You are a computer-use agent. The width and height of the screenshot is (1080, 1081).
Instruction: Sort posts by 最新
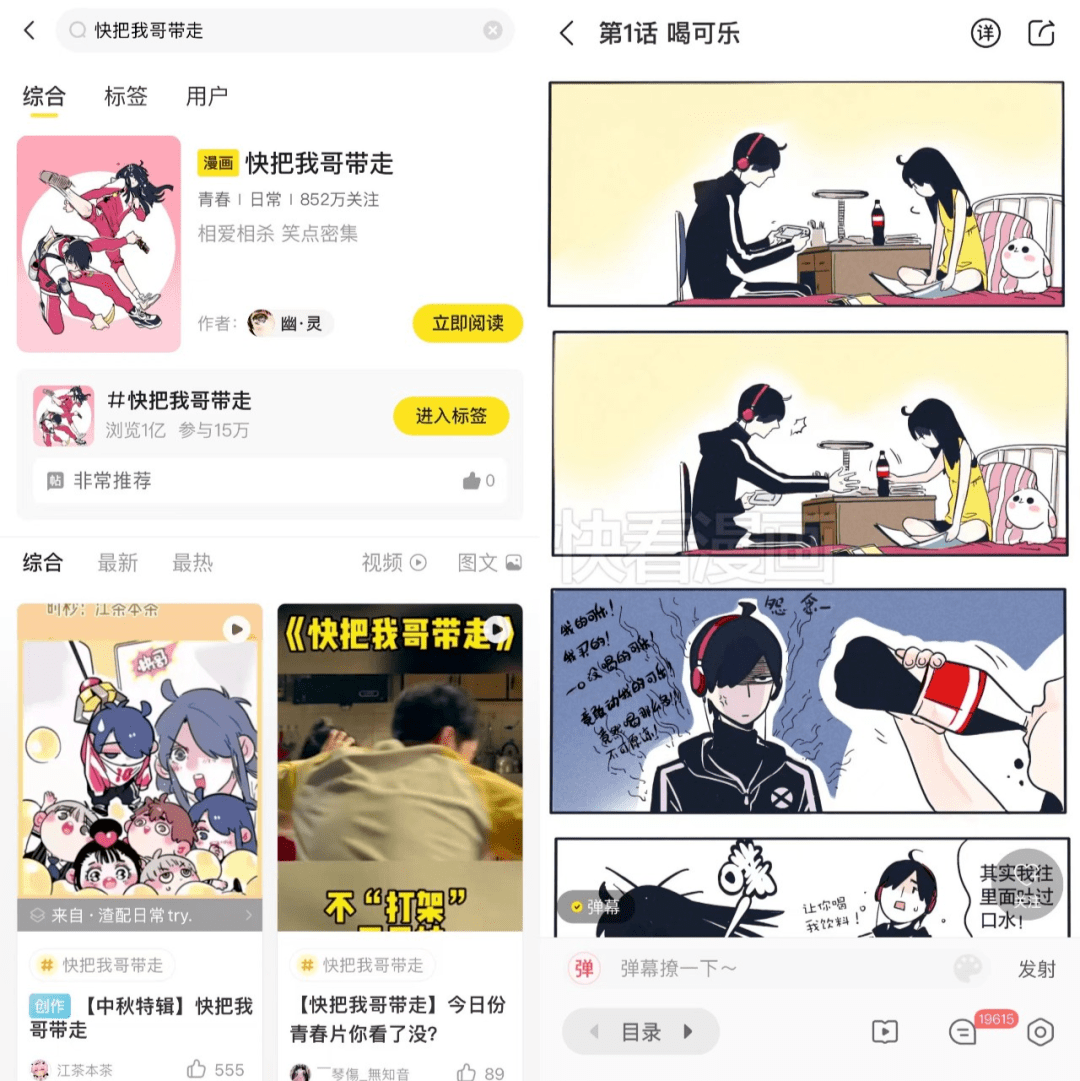point(117,563)
